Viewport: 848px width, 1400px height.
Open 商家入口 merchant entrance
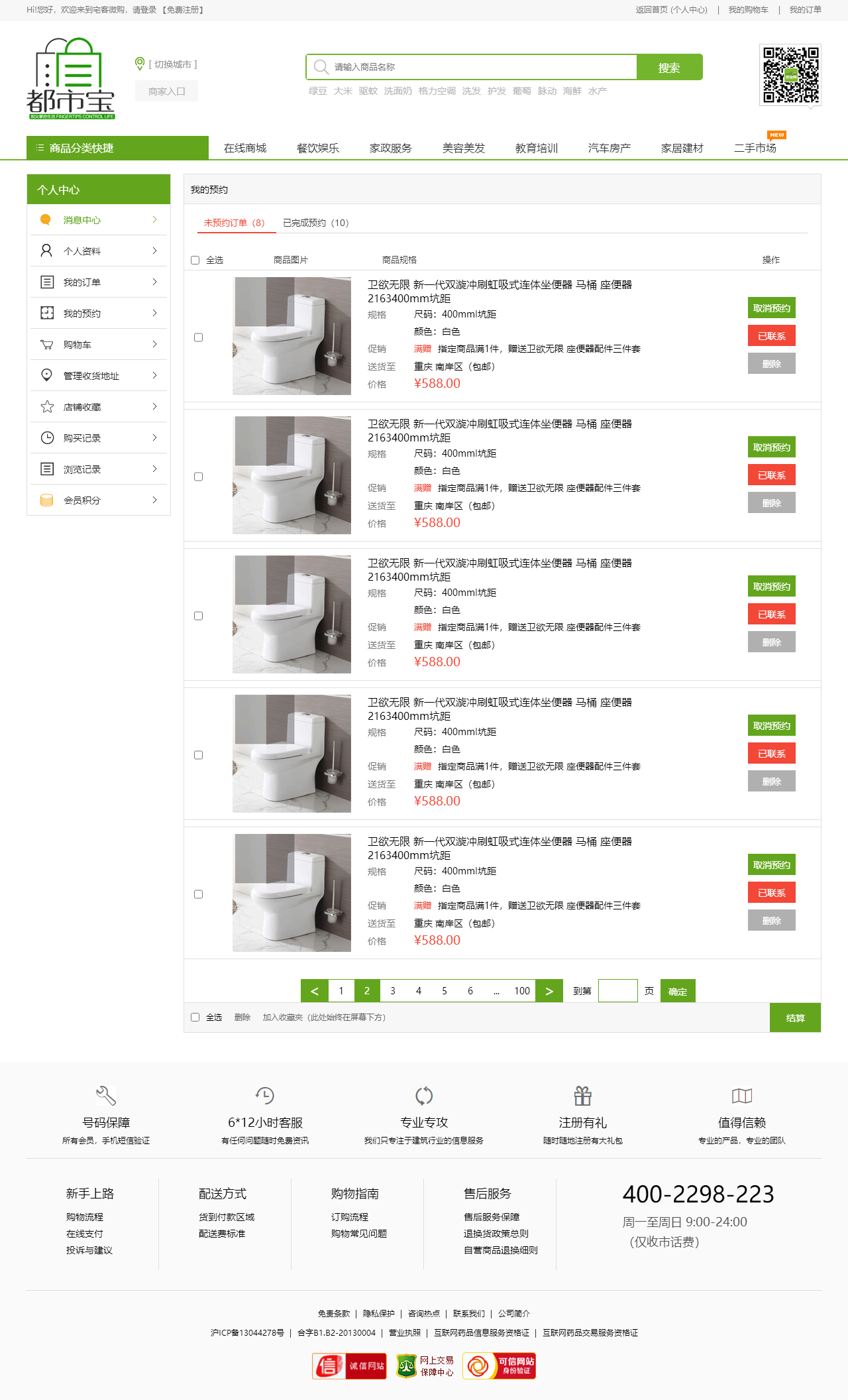click(166, 91)
